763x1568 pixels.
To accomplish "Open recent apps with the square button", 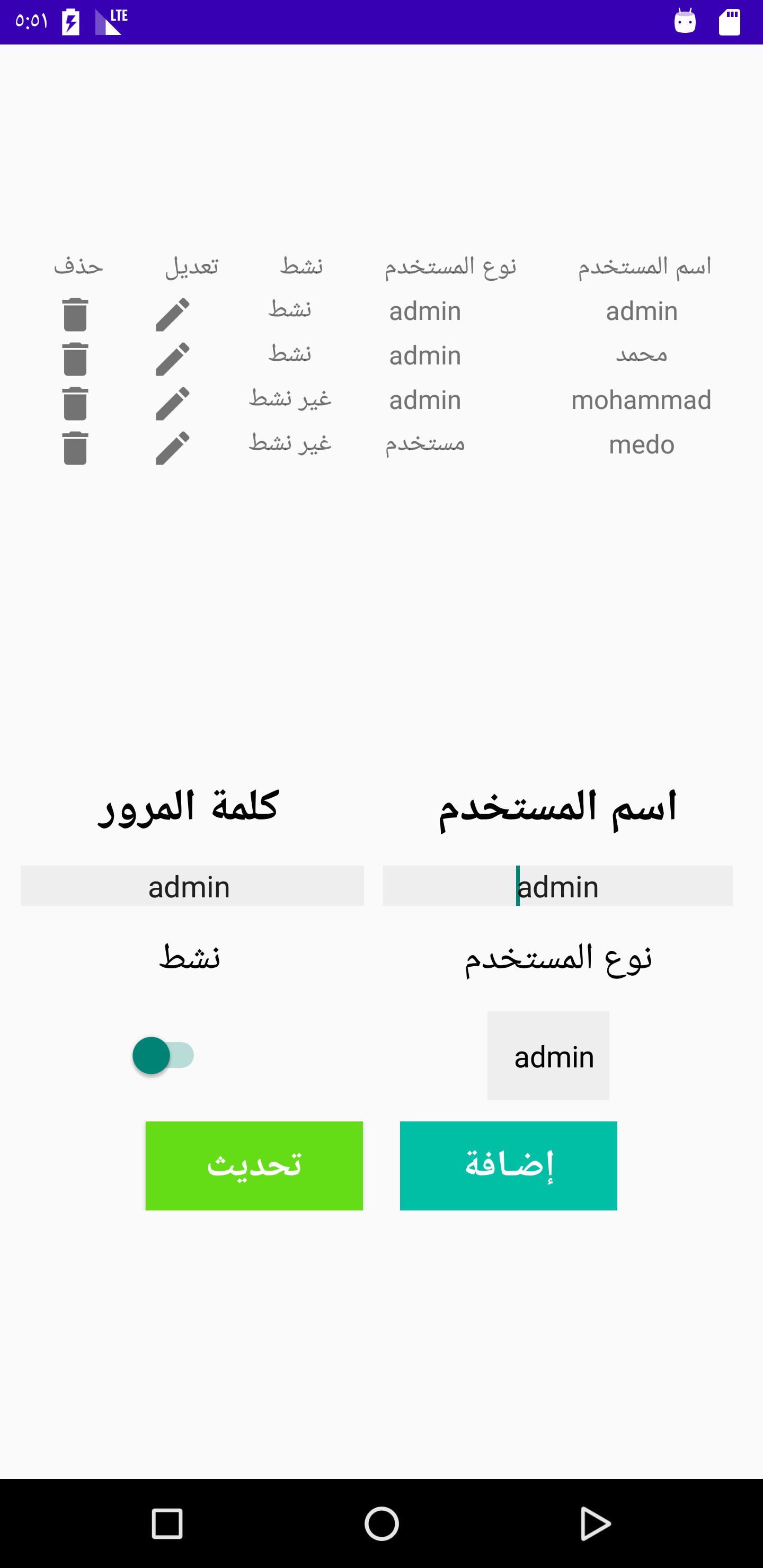I will coord(168,1524).
